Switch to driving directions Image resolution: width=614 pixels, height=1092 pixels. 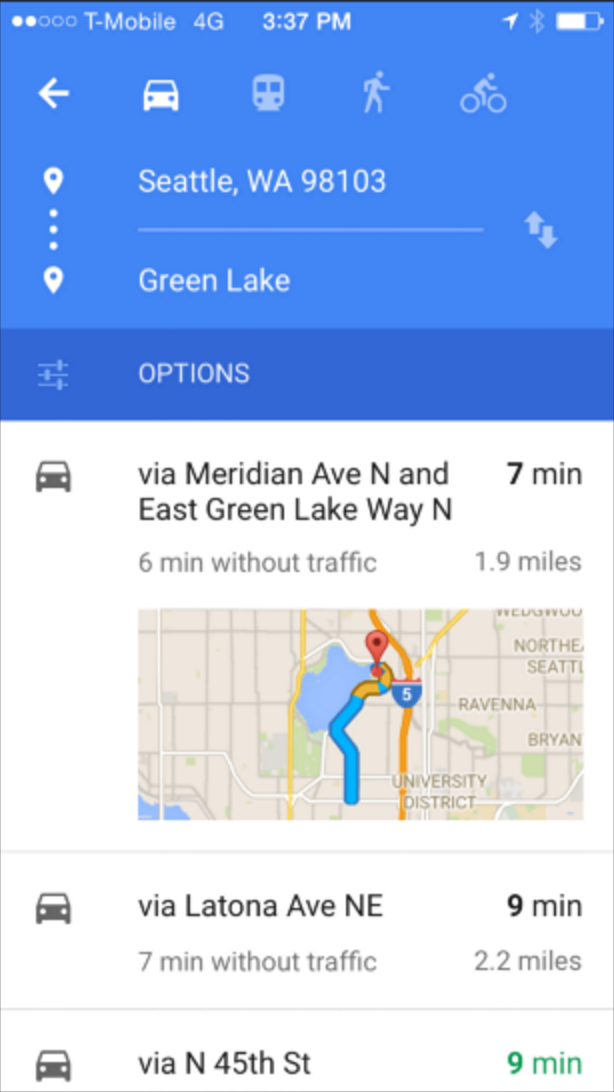(x=161, y=94)
